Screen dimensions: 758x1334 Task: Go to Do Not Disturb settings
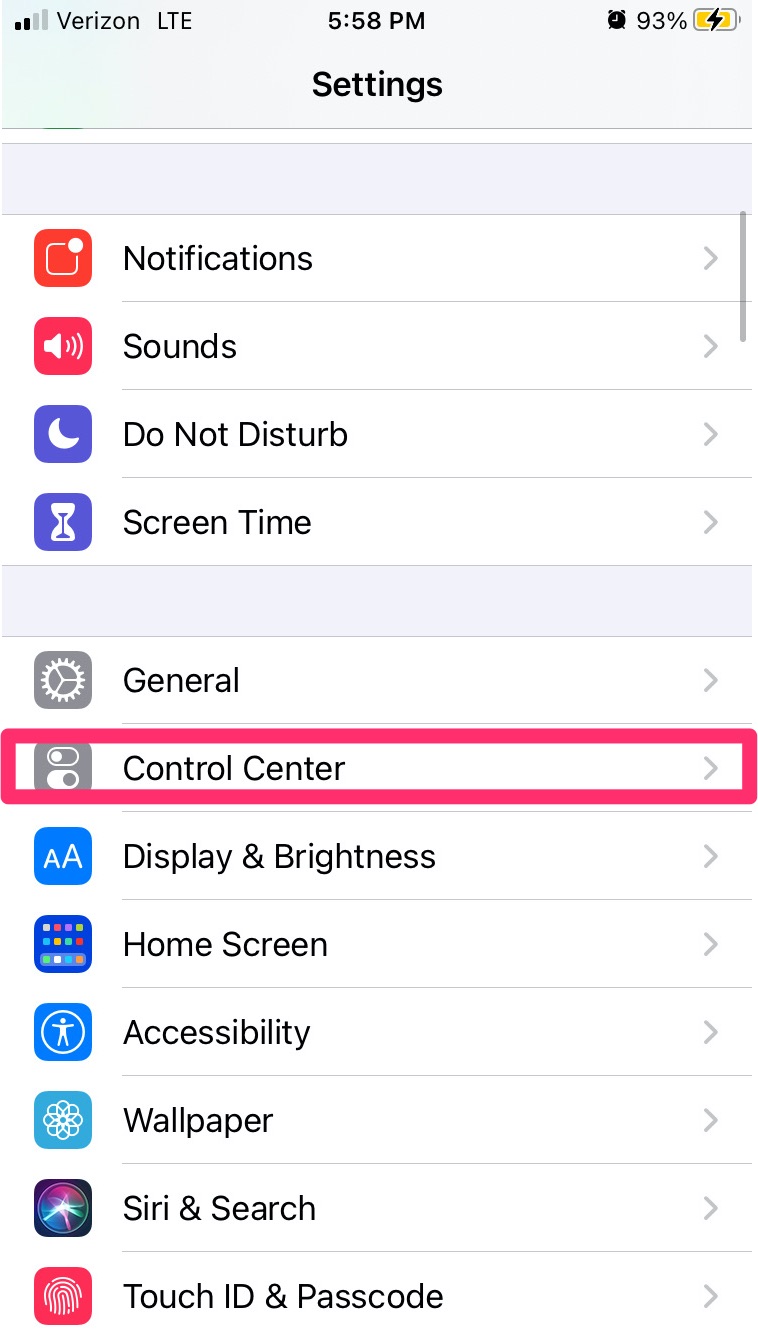[x=378, y=434]
